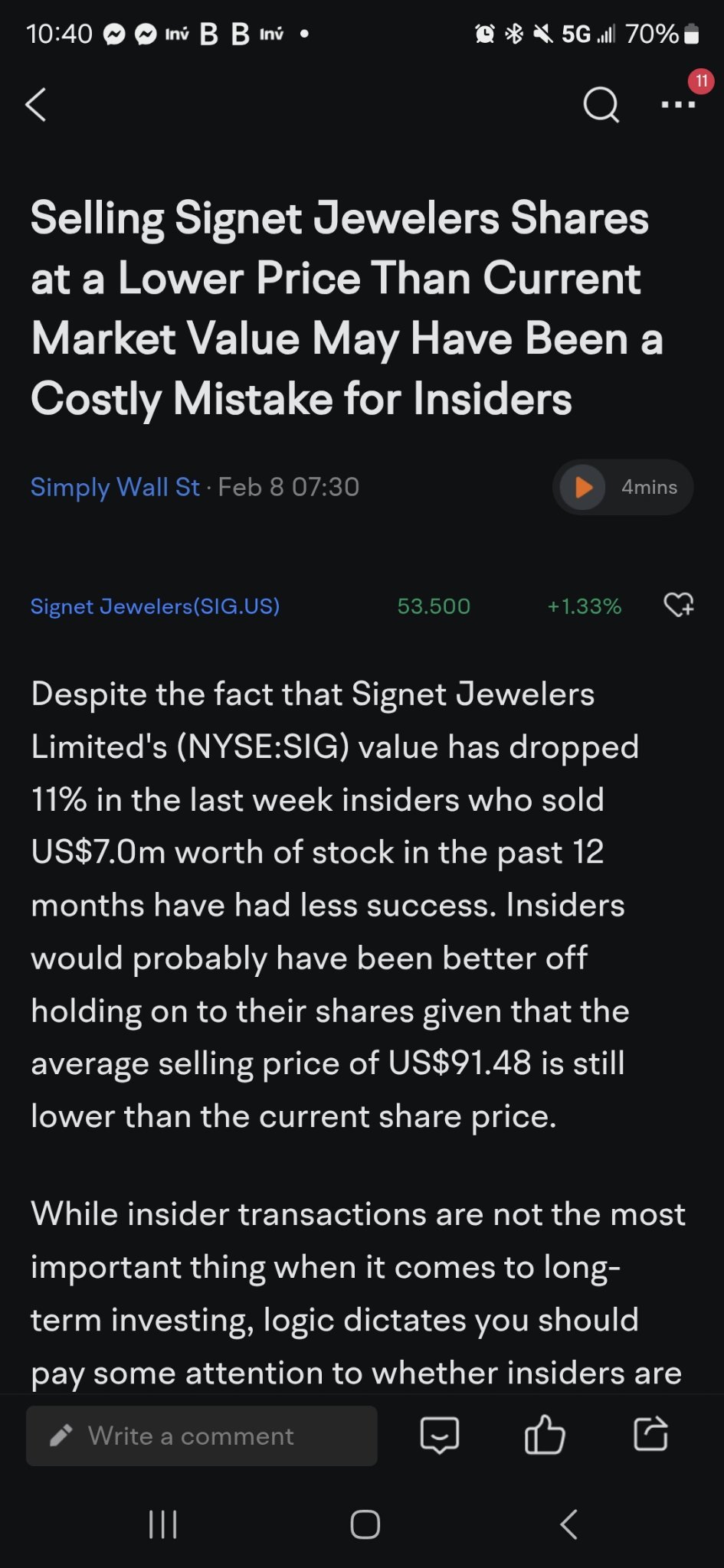Viewport: 724px width, 1568px height.
Task: Tap the Write a comment field
Action: tap(201, 1436)
